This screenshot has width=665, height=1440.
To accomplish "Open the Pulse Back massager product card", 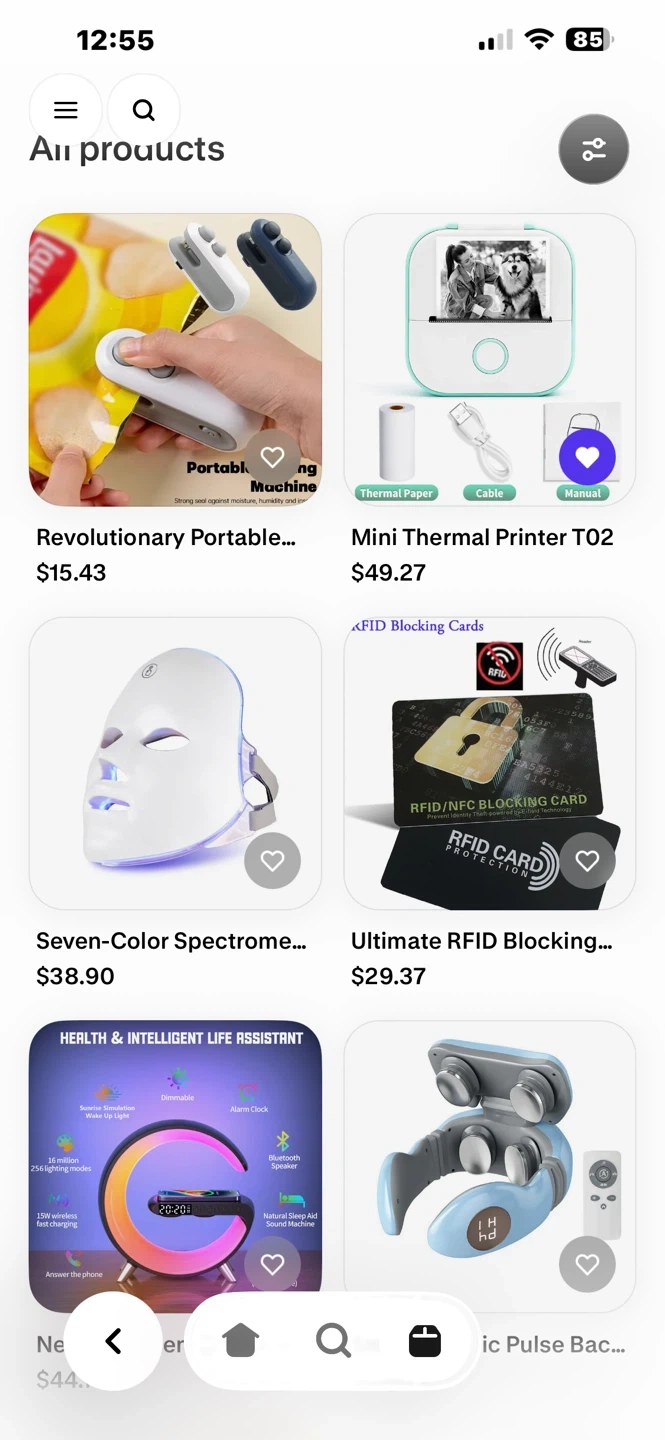I will (x=490, y=1166).
